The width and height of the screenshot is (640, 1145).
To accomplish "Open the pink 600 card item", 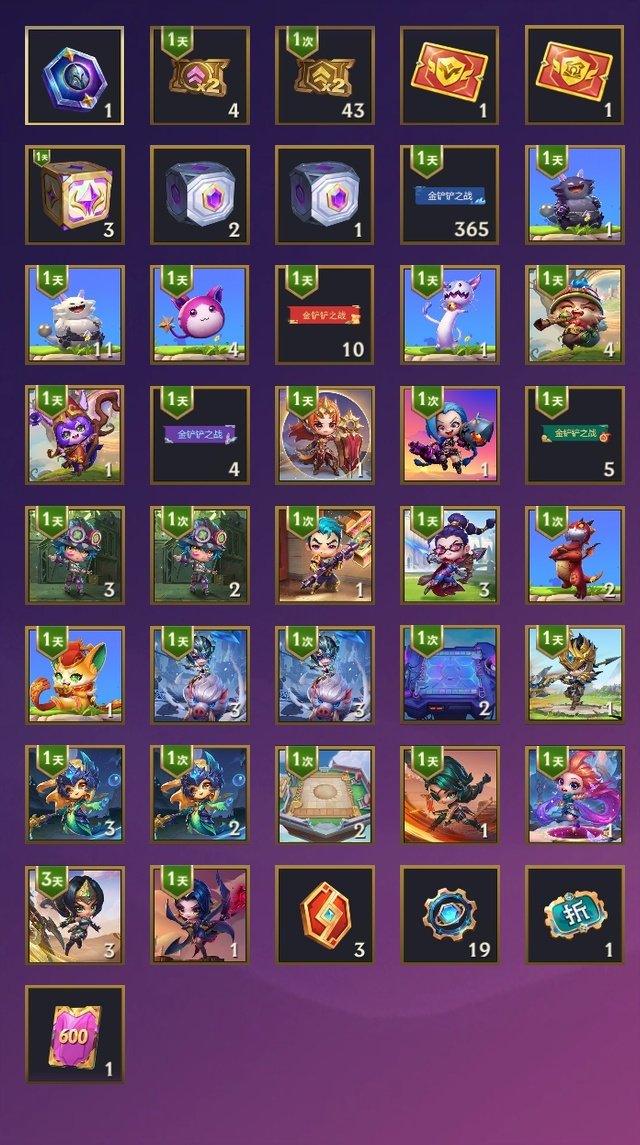I will point(75,1034).
